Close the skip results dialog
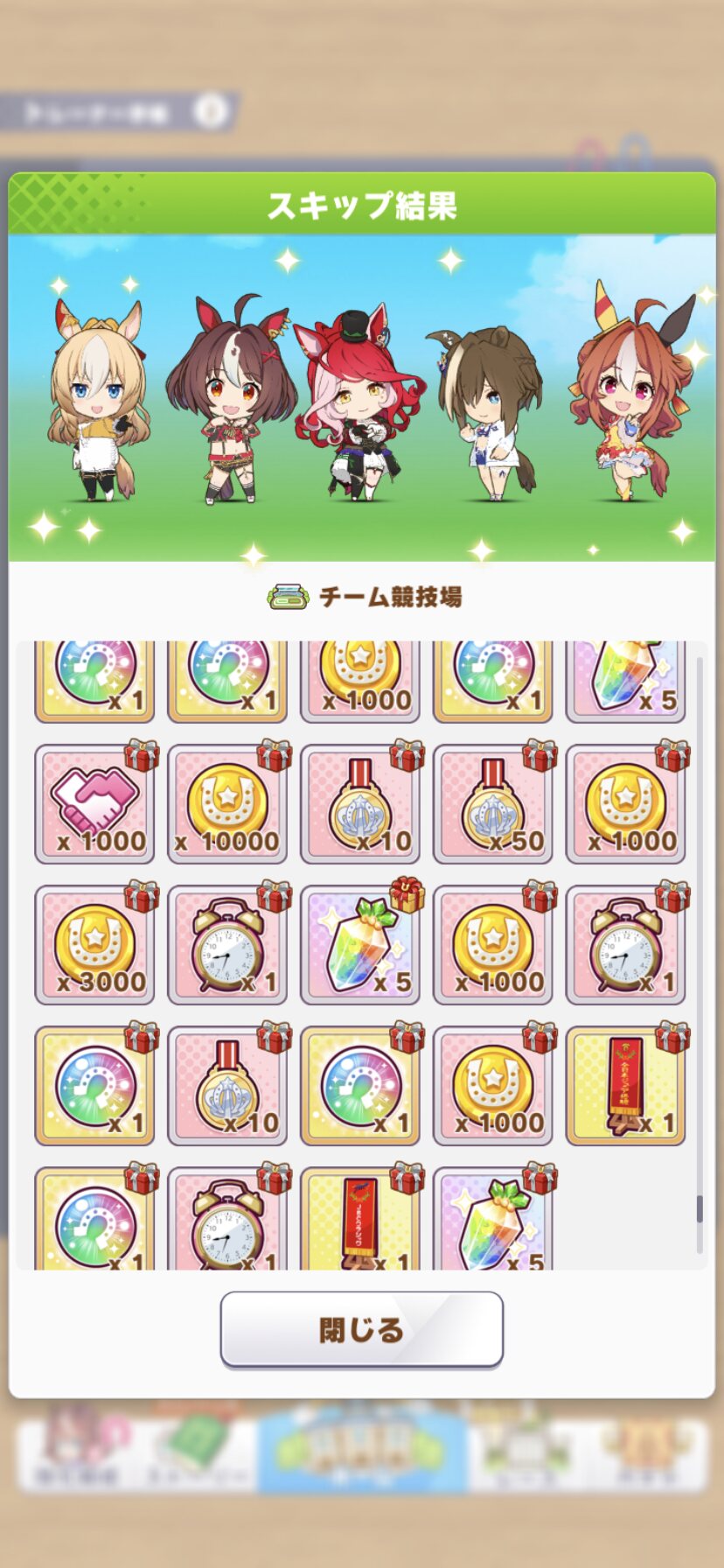Image resolution: width=724 pixels, height=1568 pixels. coord(361,1329)
